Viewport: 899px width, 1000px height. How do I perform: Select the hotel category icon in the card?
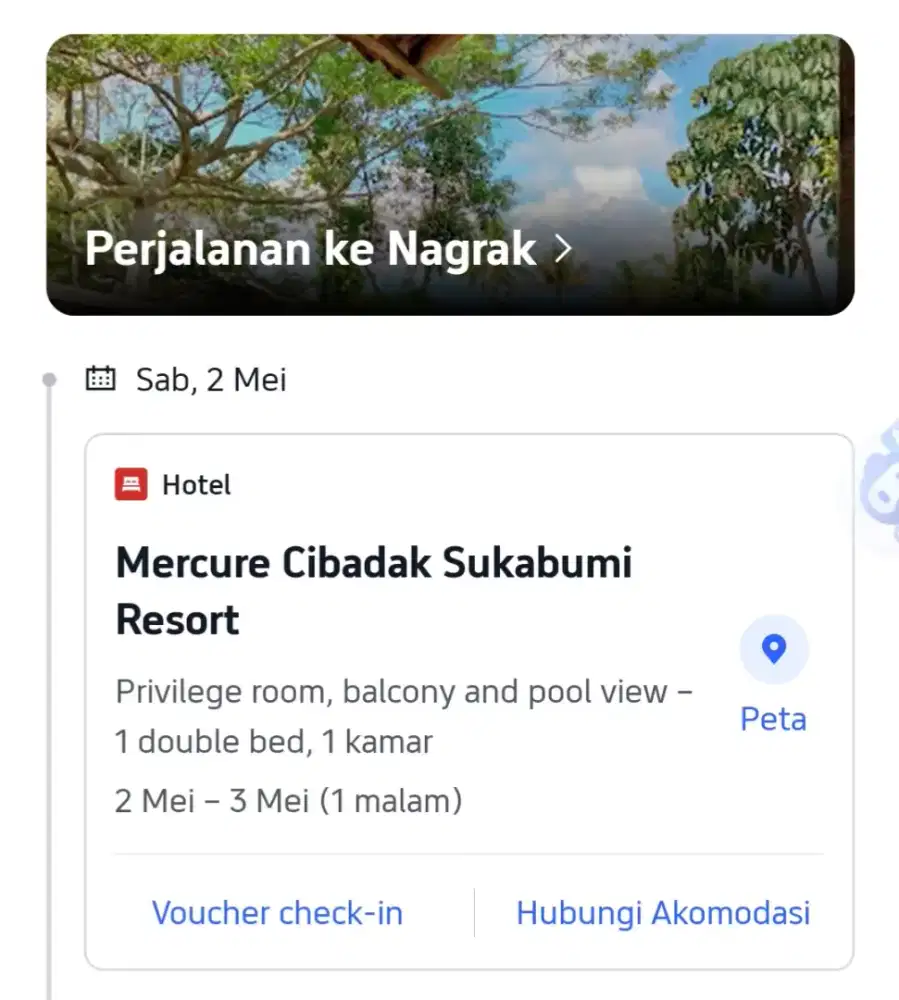click(130, 485)
